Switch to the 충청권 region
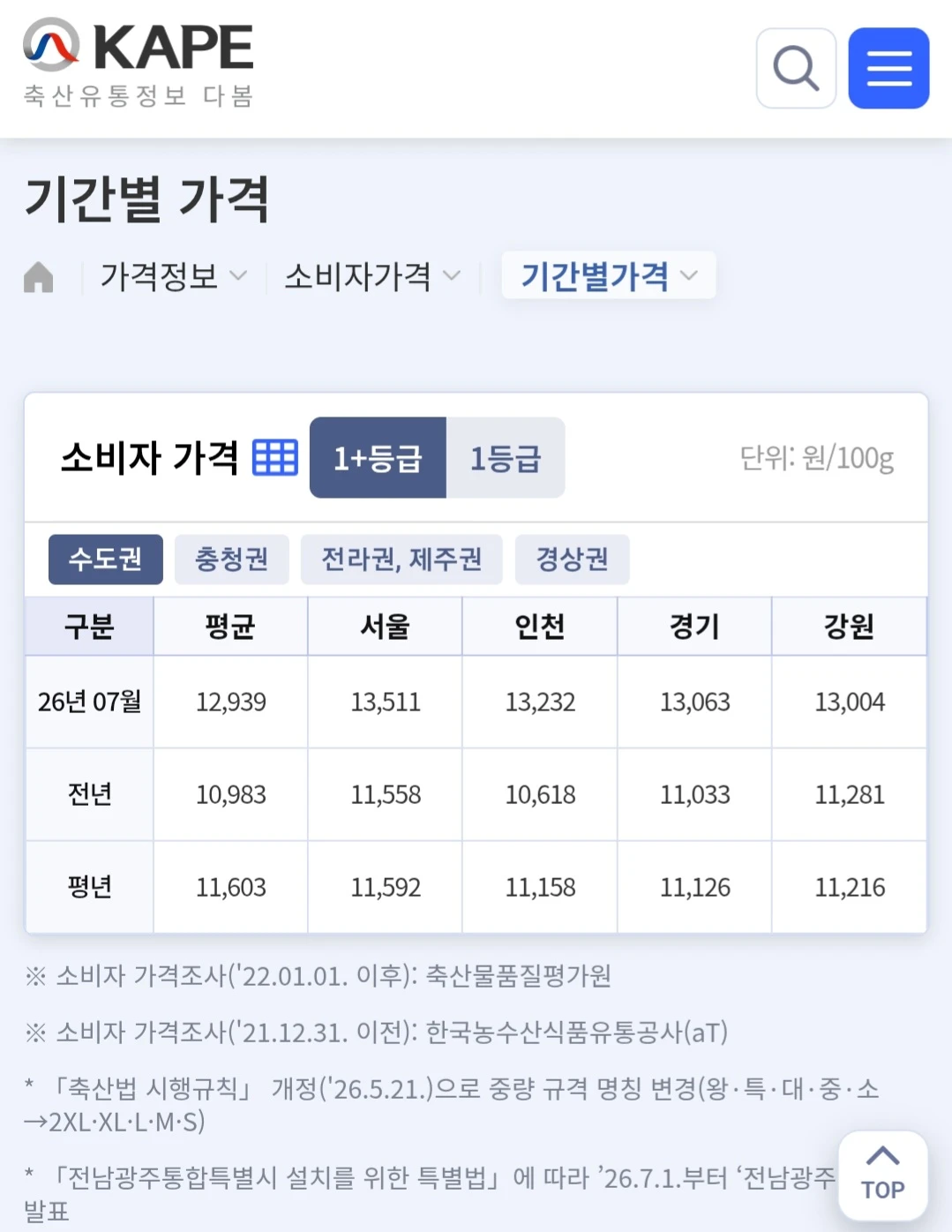The height and width of the screenshot is (1232, 952). click(231, 559)
